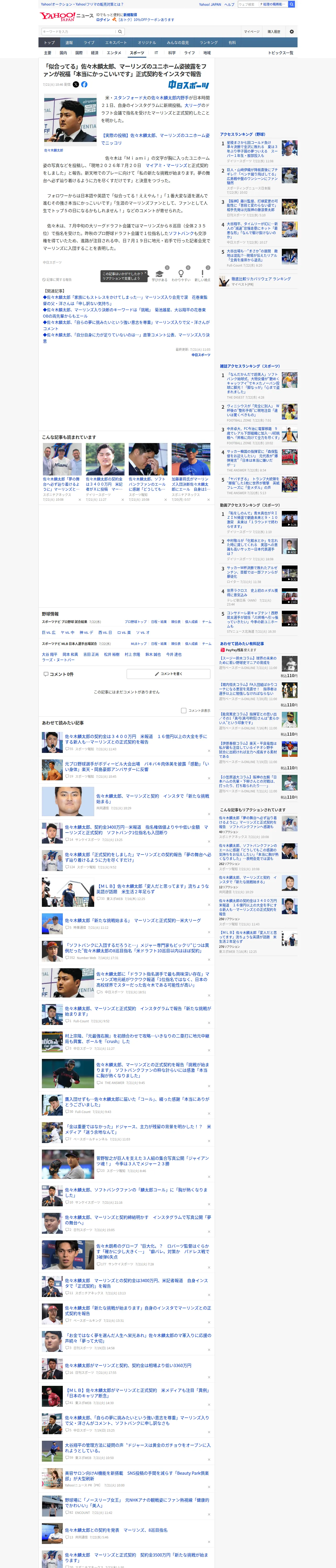Tap コメントを書く button
Viewport: 336px width, 1568px height.
169,674
